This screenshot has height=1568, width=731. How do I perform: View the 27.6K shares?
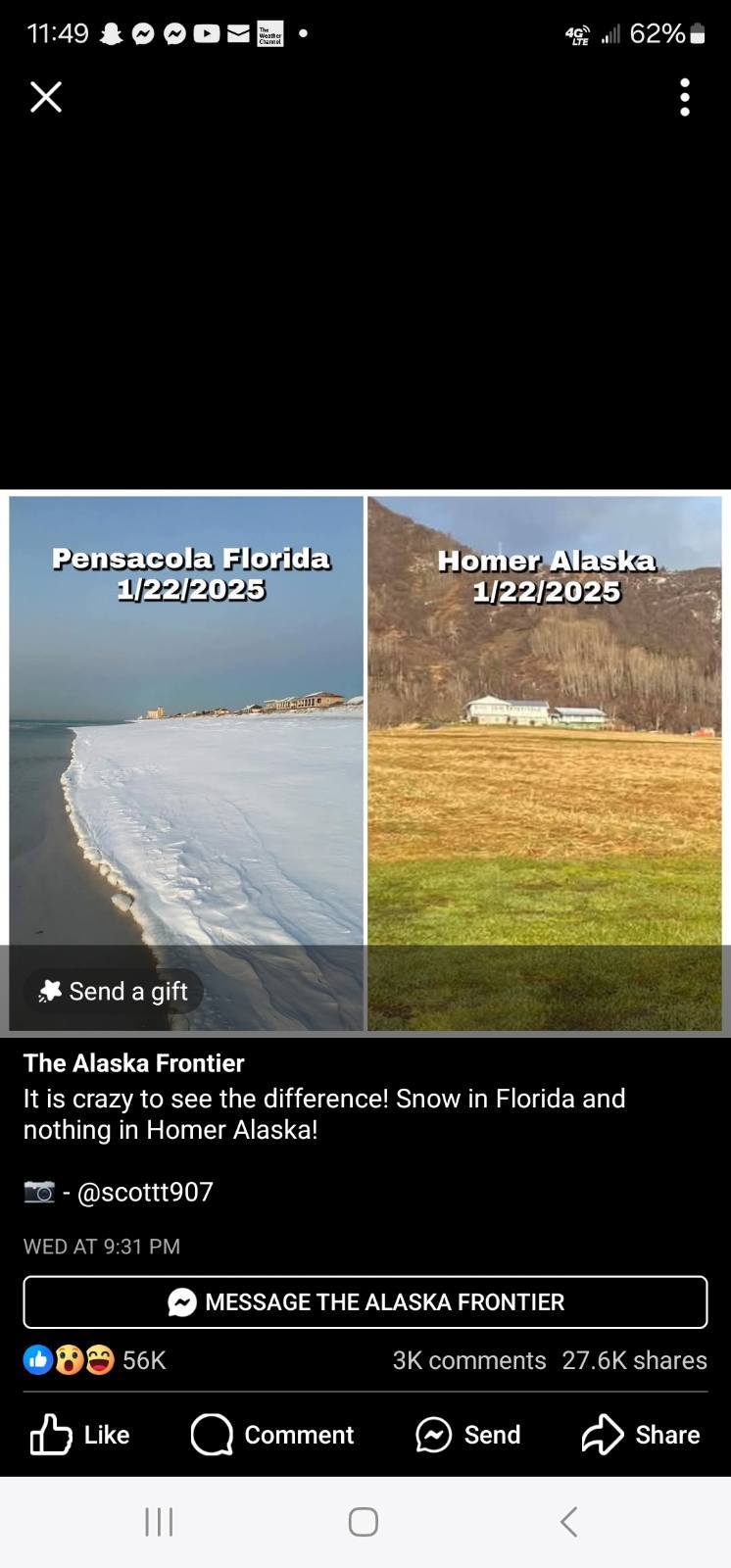635,1360
